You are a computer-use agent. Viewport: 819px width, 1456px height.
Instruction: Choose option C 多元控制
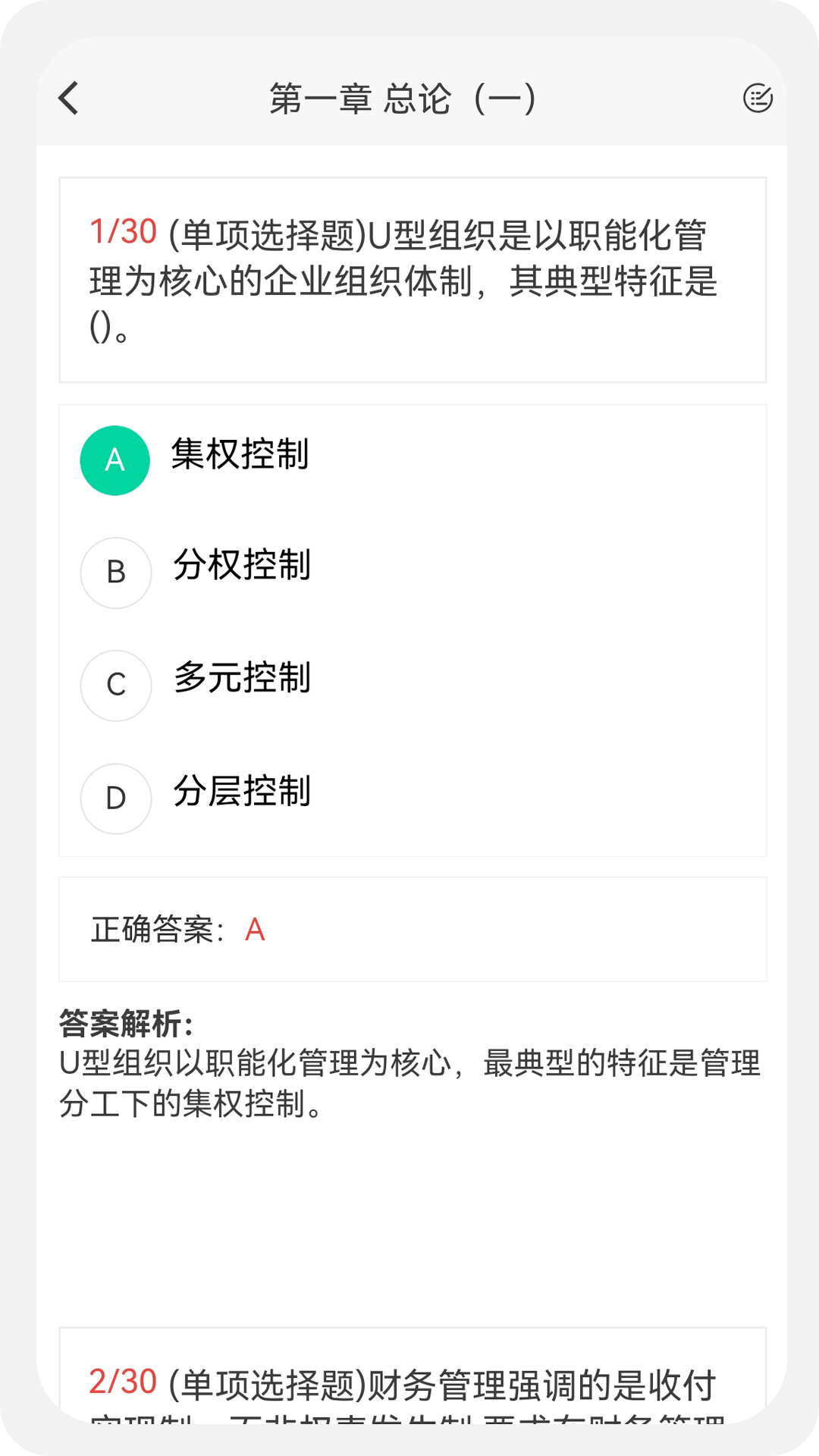coord(241,680)
